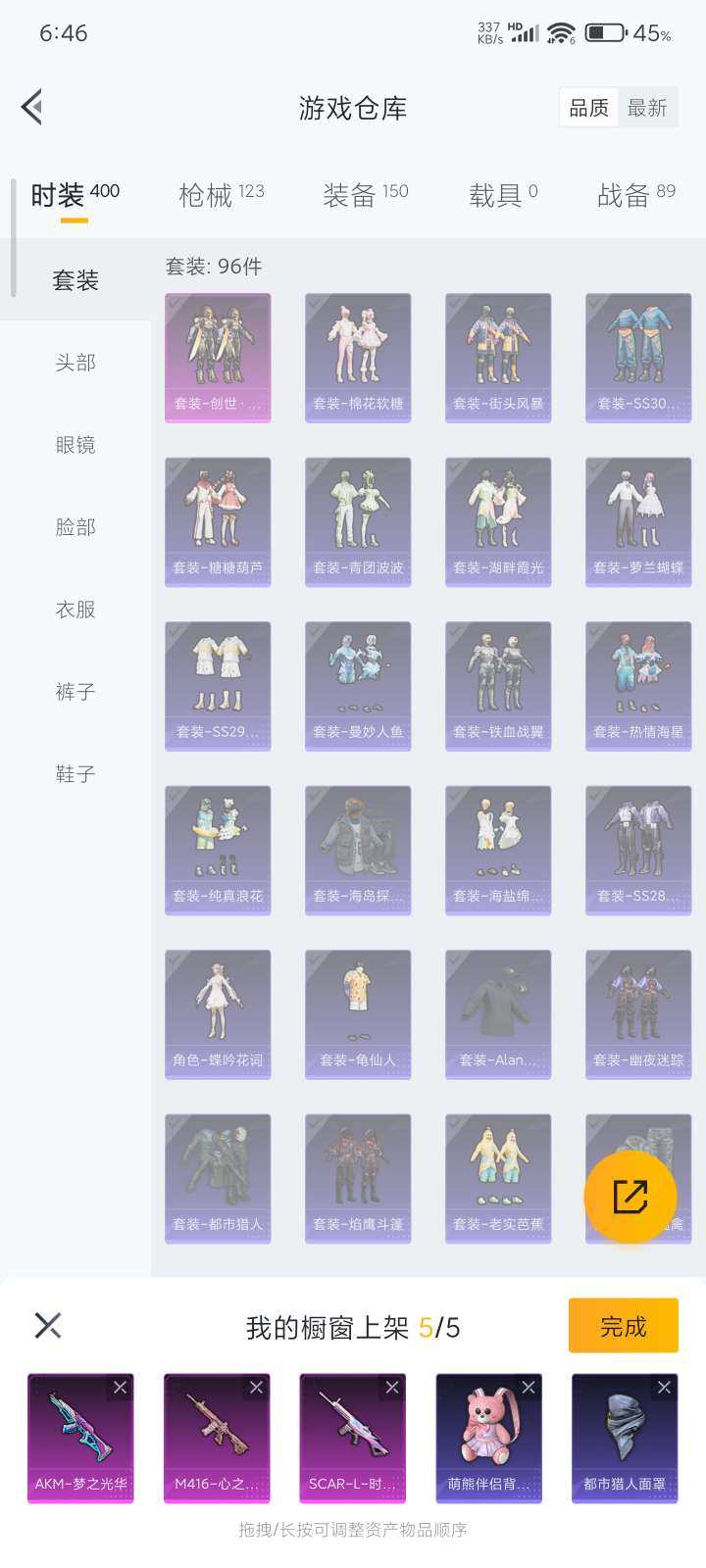Remove 都市猎人面罩 from the showcase
This screenshot has height=1568, width=706.
coord(664,1388)
